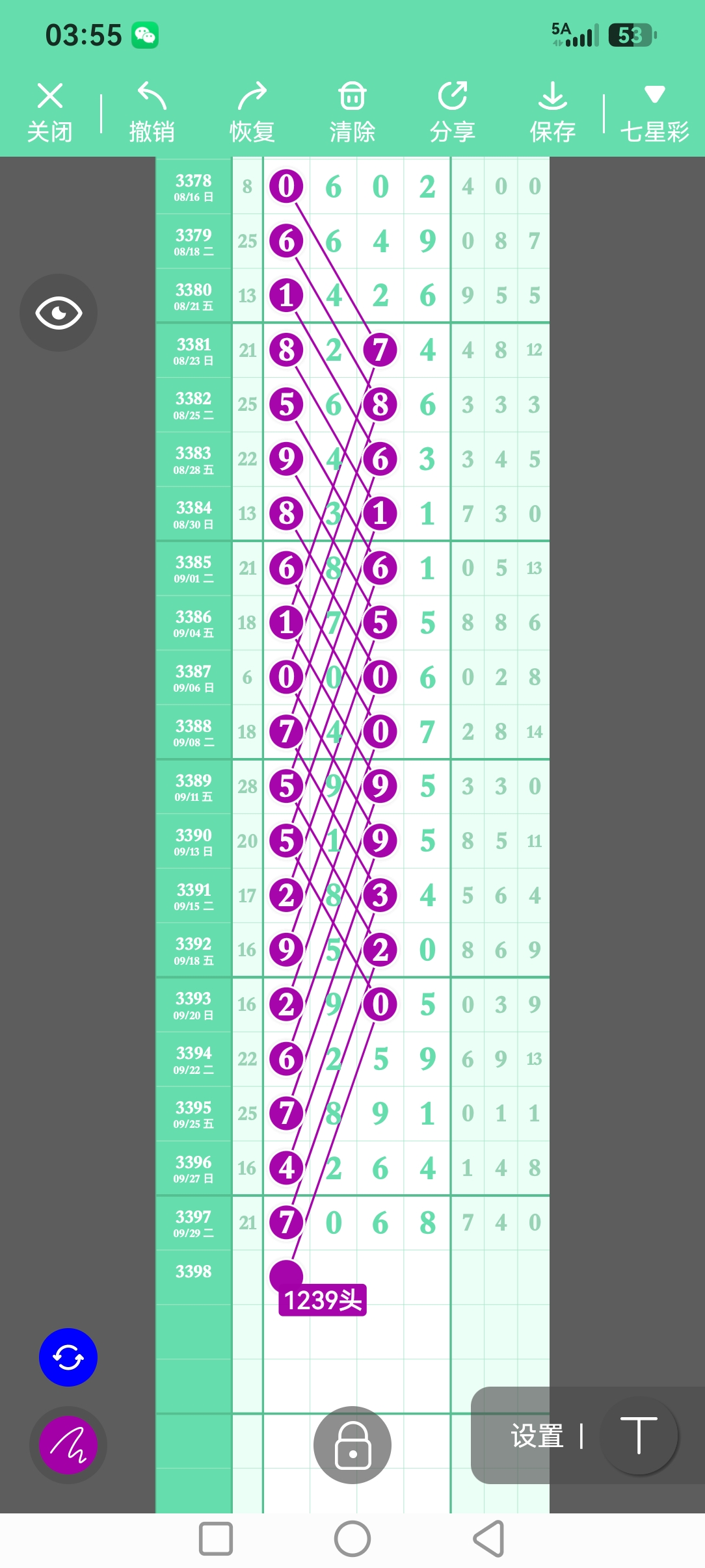705x1568 pixels.
Task: Open the 七星彩 lottery dropdown
Action: [654, 112]
